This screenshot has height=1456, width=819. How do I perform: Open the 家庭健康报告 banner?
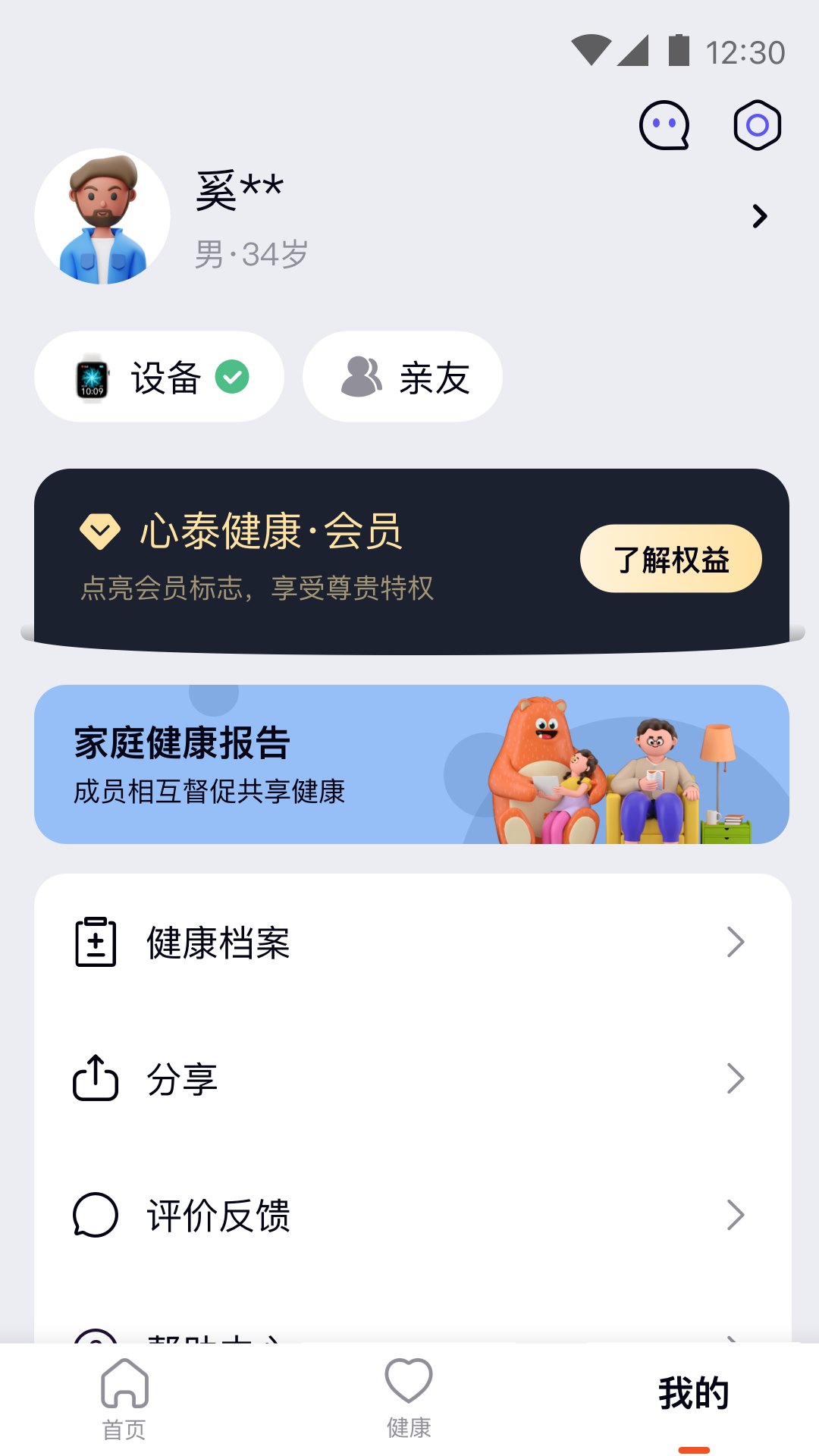coord(409,764)
